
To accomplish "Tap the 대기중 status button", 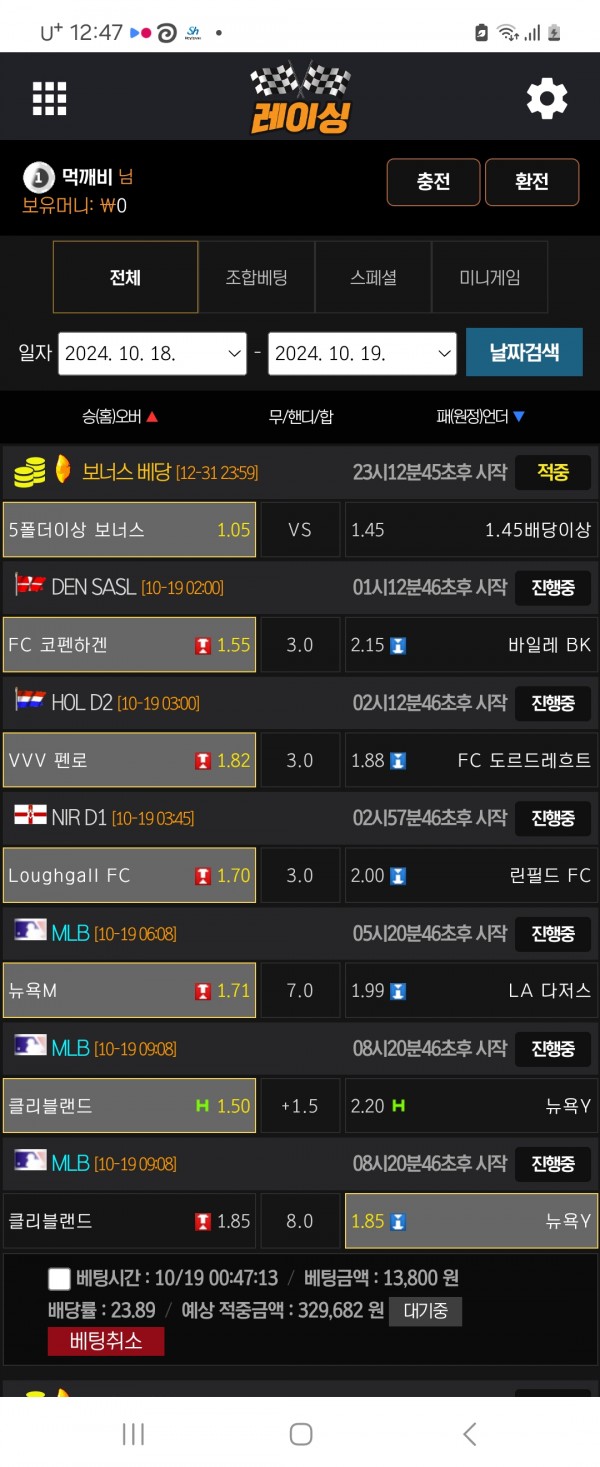I will pyautogui.click(x=425, y=1310).
